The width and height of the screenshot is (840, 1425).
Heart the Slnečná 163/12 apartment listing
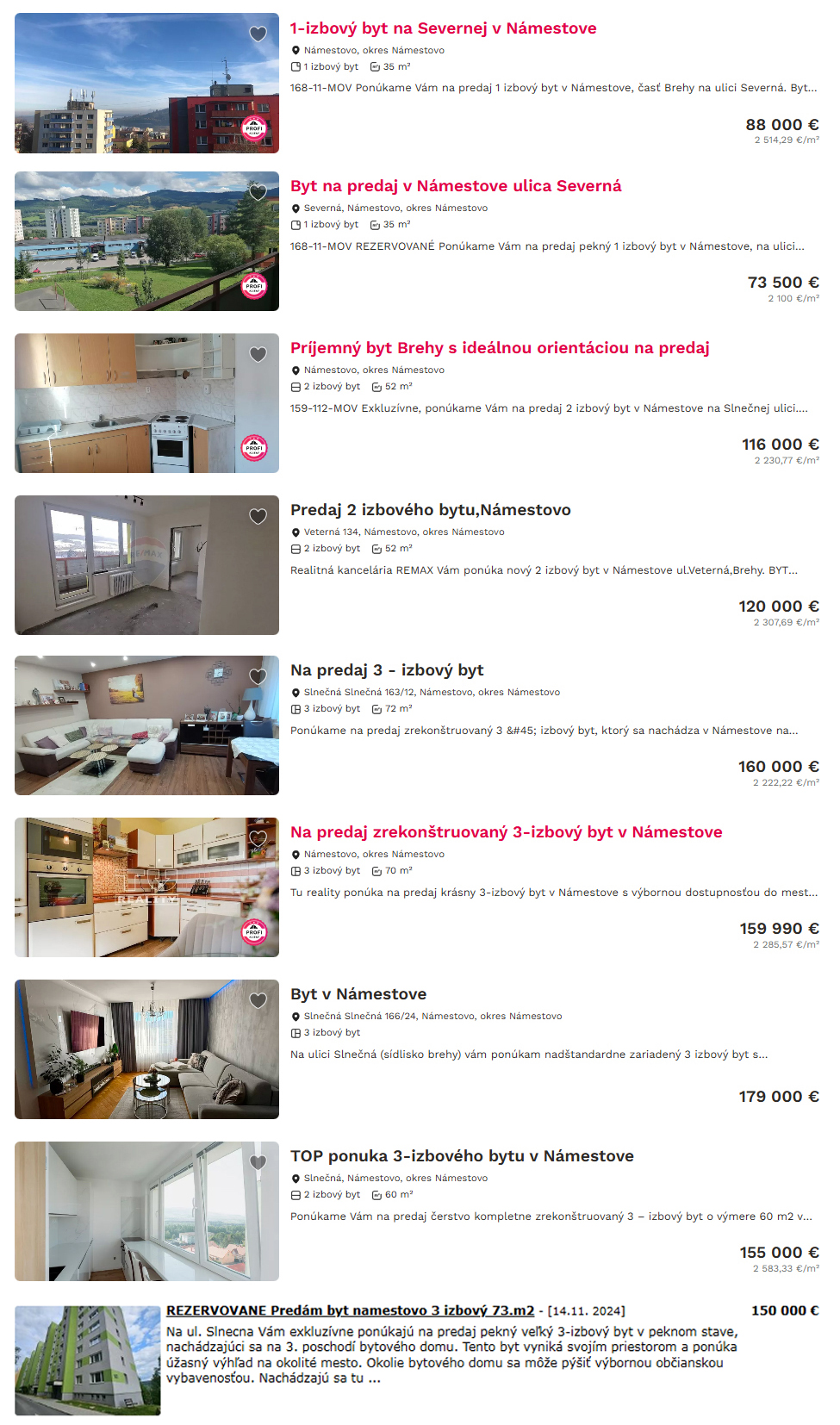258,676
